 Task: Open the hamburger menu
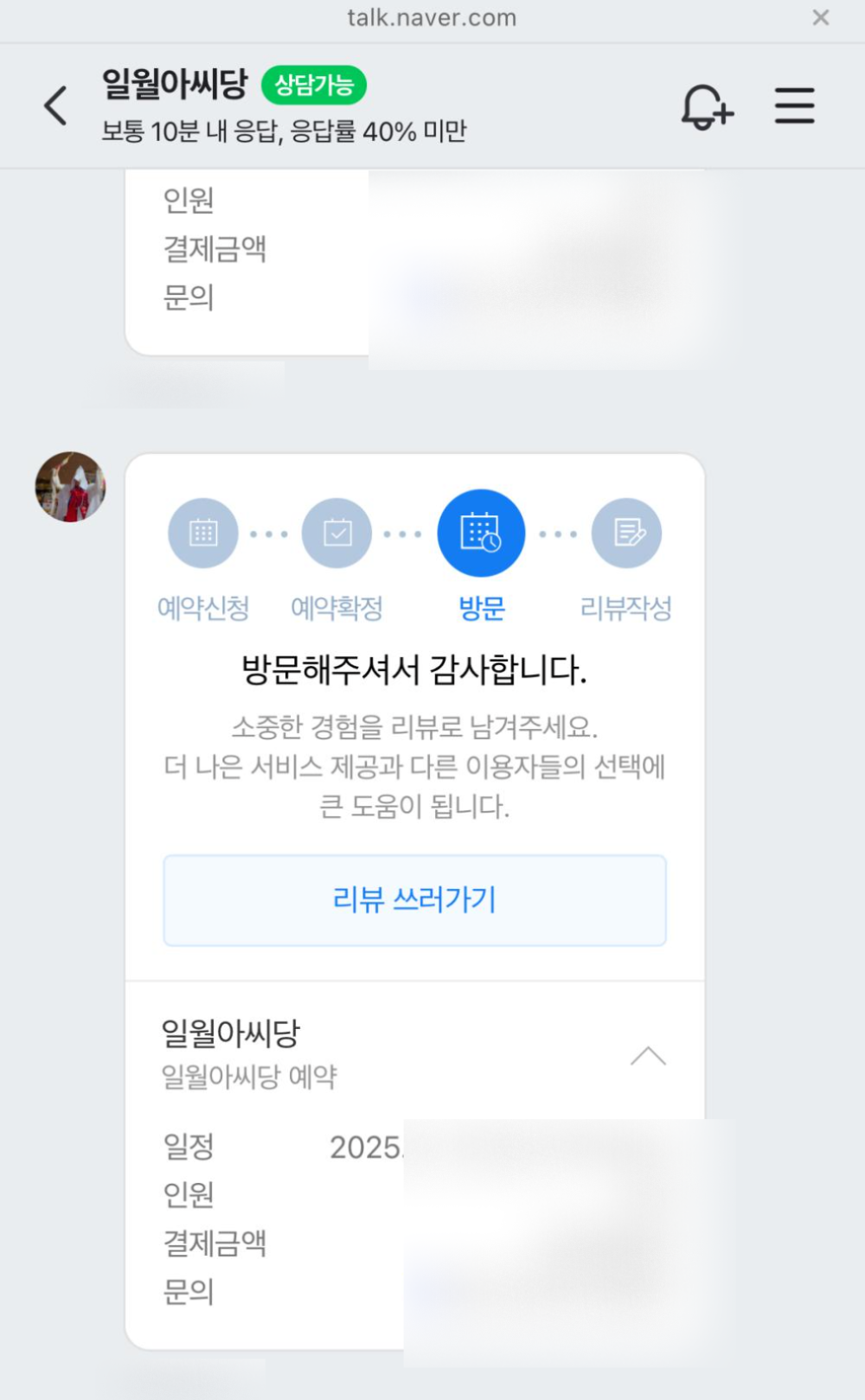pyautogui.click(x=794, y=105)
